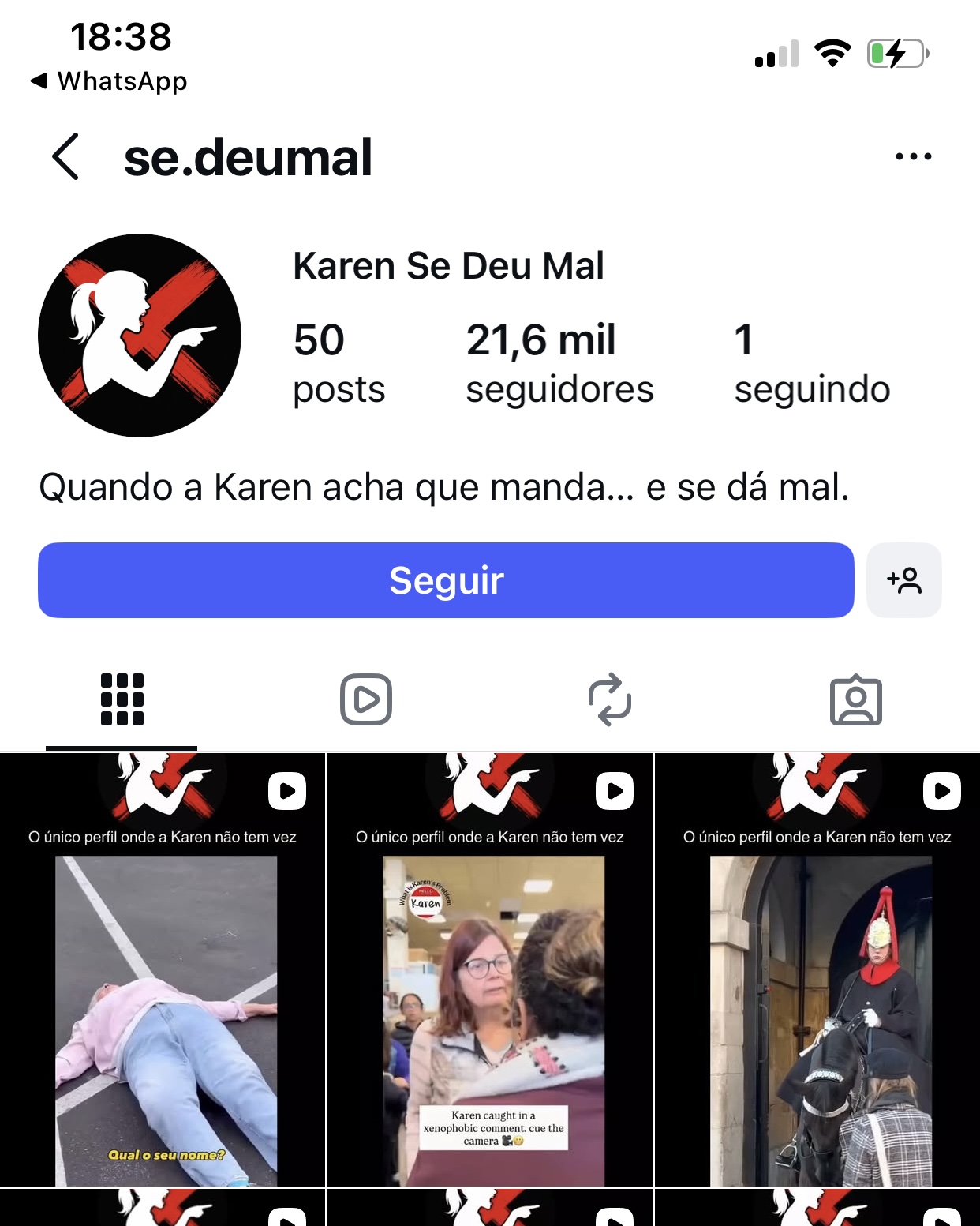Image resolution: width=980 pixels, height=1226 pixels.
Task: Open the three-dot options menu
Action: coord(913,156)
